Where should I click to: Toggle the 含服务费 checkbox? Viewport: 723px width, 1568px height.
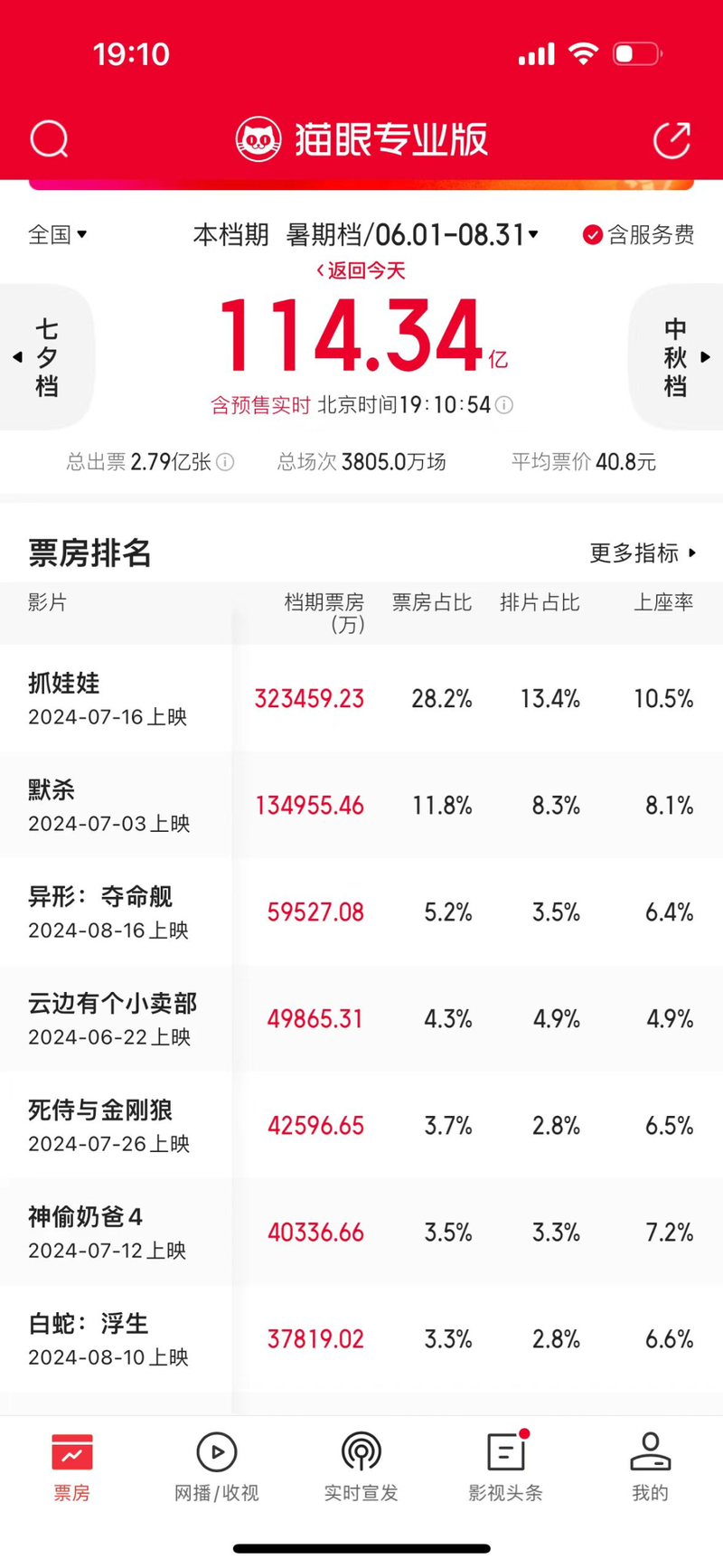(638, 235)
